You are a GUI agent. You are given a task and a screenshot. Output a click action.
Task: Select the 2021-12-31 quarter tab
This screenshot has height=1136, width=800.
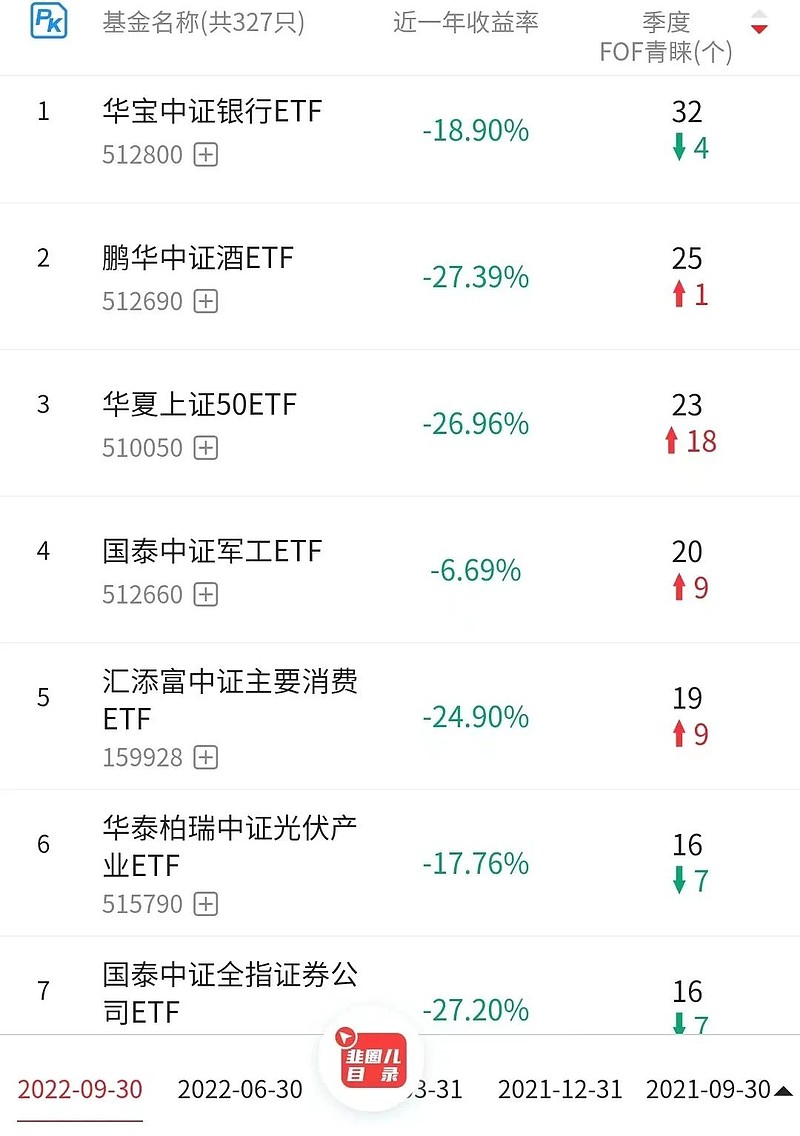tap(560, 1090)
